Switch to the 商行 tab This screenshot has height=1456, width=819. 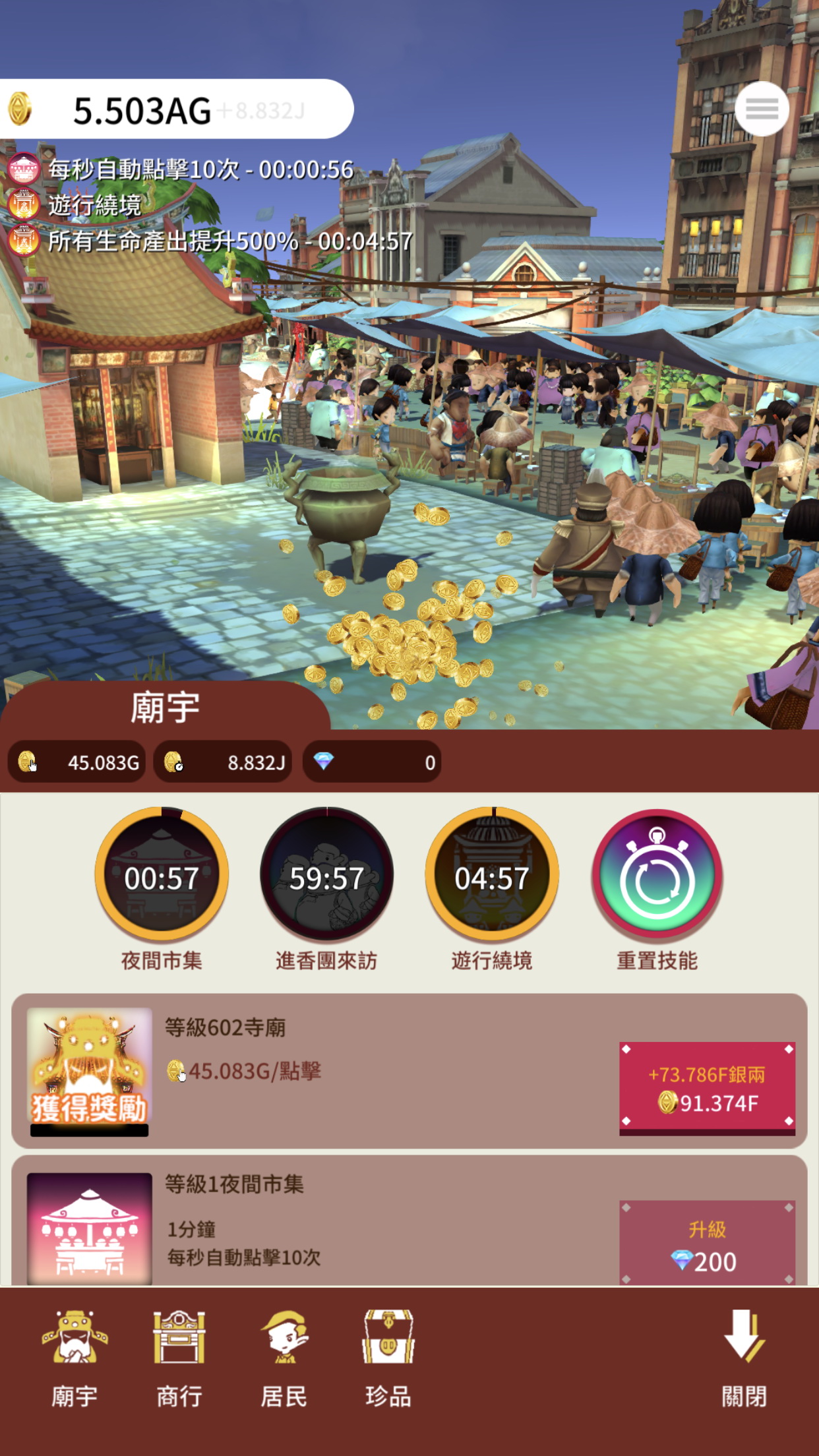(179, 1358)
